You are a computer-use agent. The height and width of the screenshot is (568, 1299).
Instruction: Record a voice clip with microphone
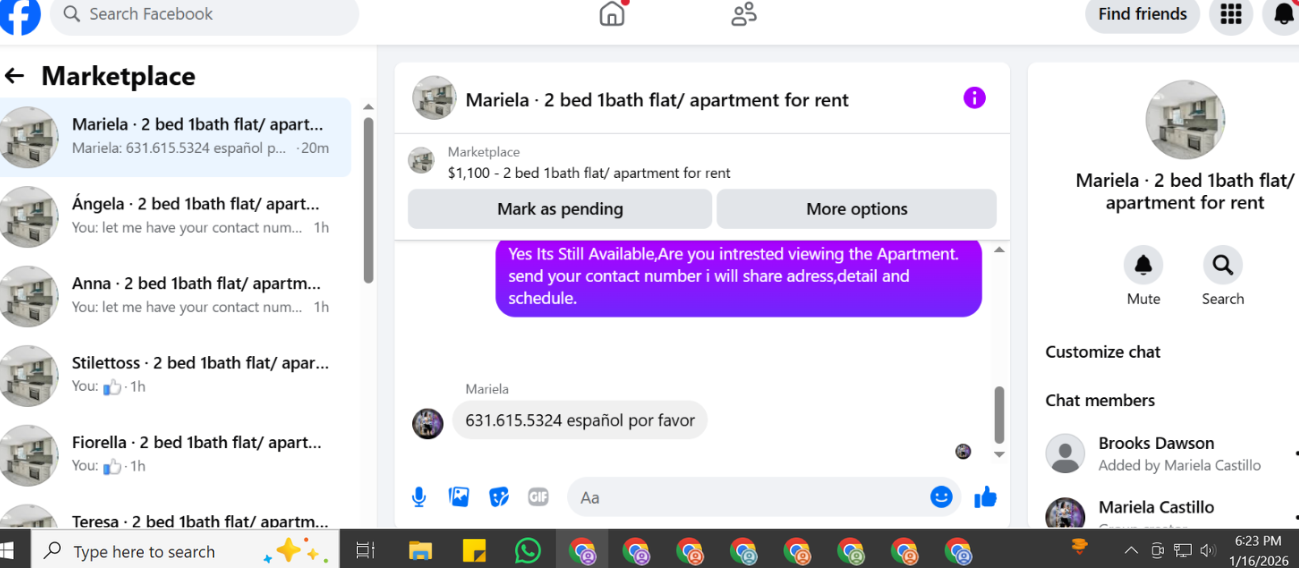coord(419,497)
